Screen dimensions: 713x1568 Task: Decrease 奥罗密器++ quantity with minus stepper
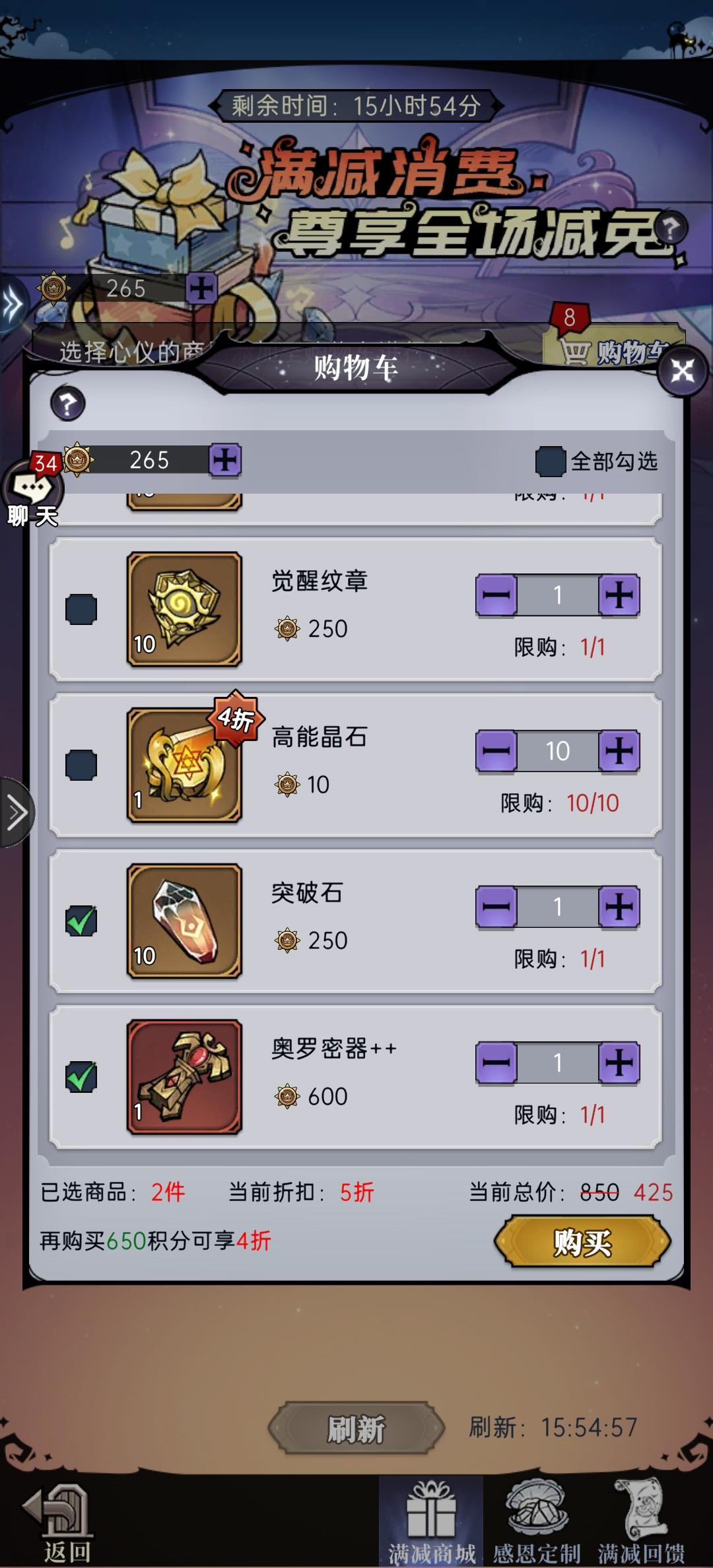tap(496, 1064)
